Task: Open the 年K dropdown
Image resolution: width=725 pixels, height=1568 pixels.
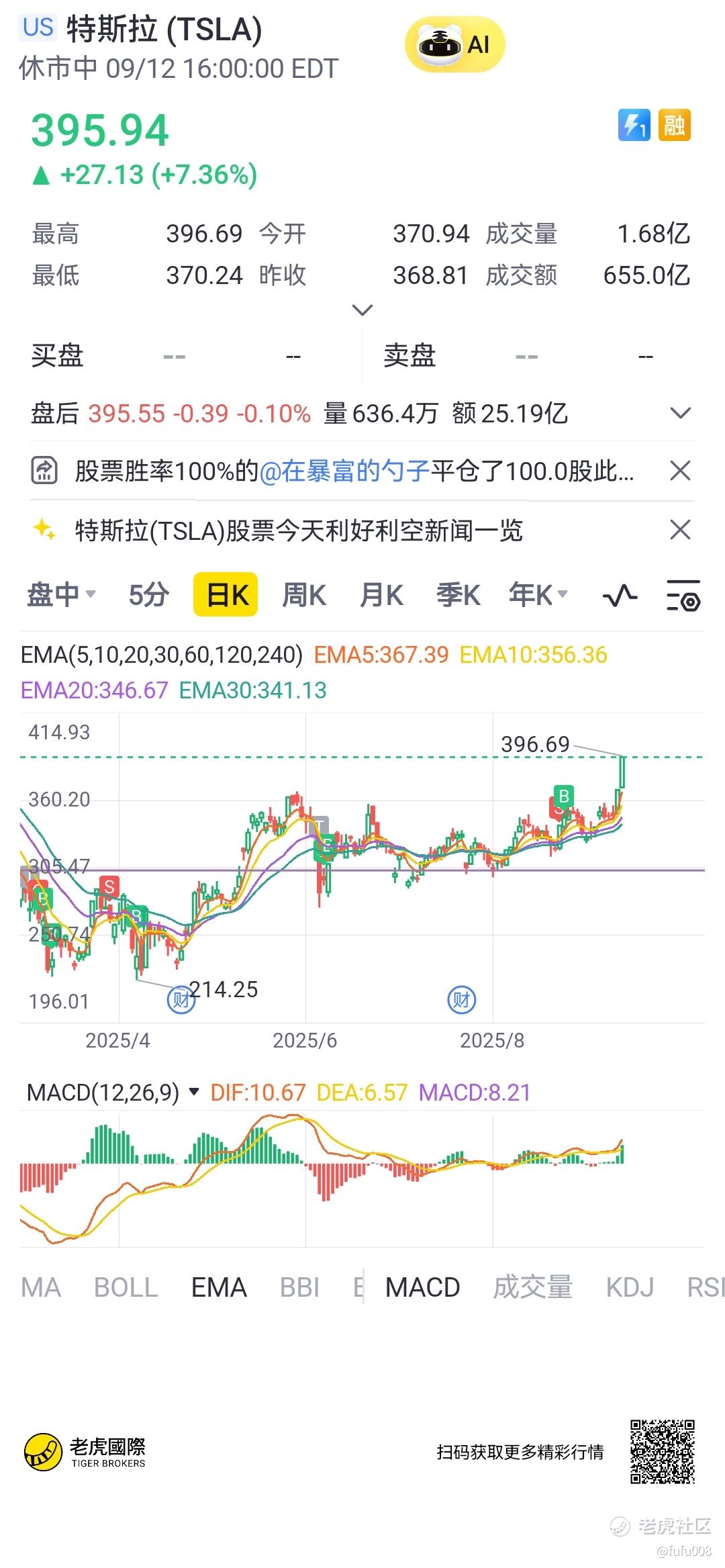Action: (538, 595)
